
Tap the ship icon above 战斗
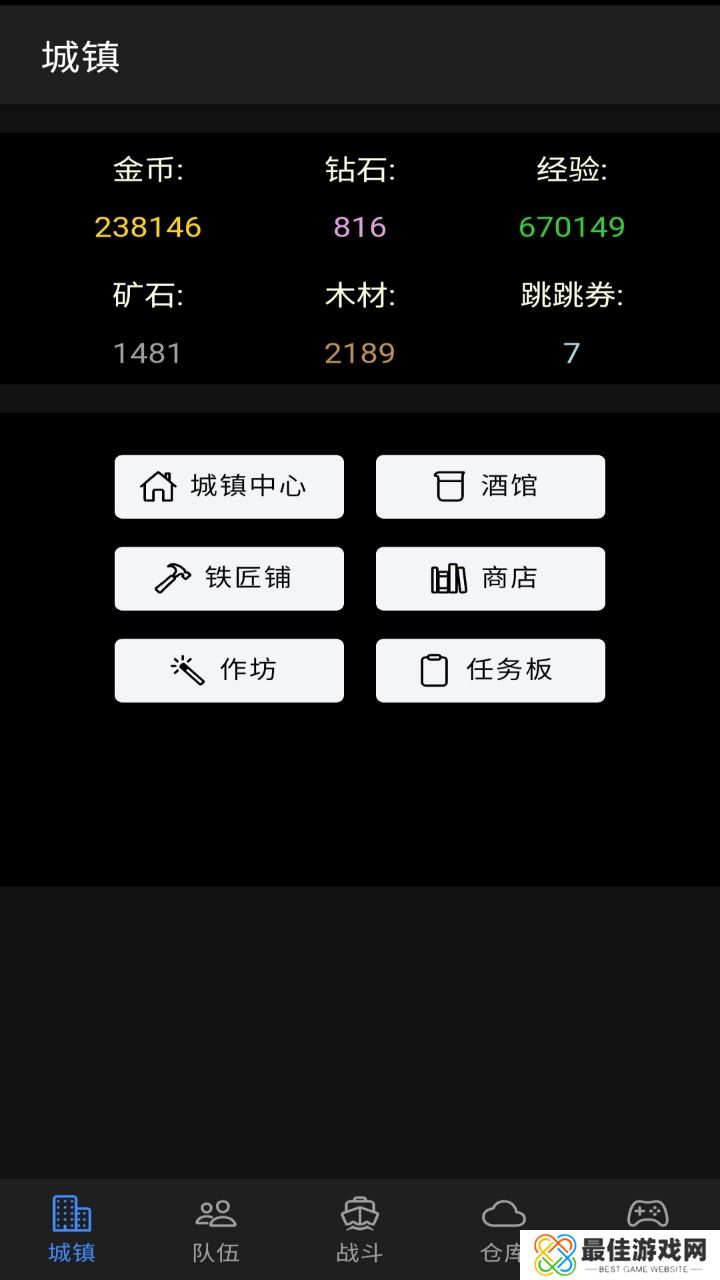[359, 1214]
